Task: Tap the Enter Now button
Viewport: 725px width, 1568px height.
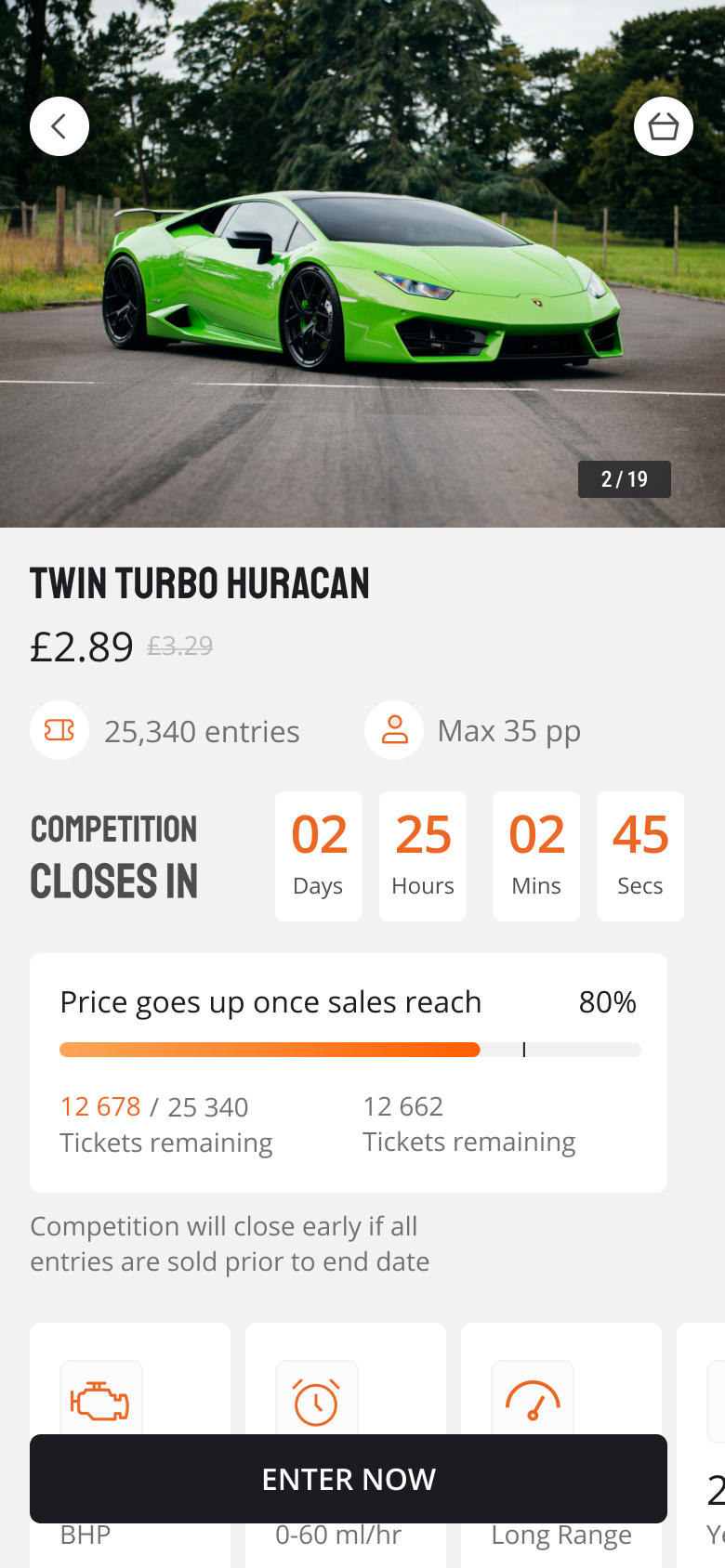Action: click(349, 1478)
